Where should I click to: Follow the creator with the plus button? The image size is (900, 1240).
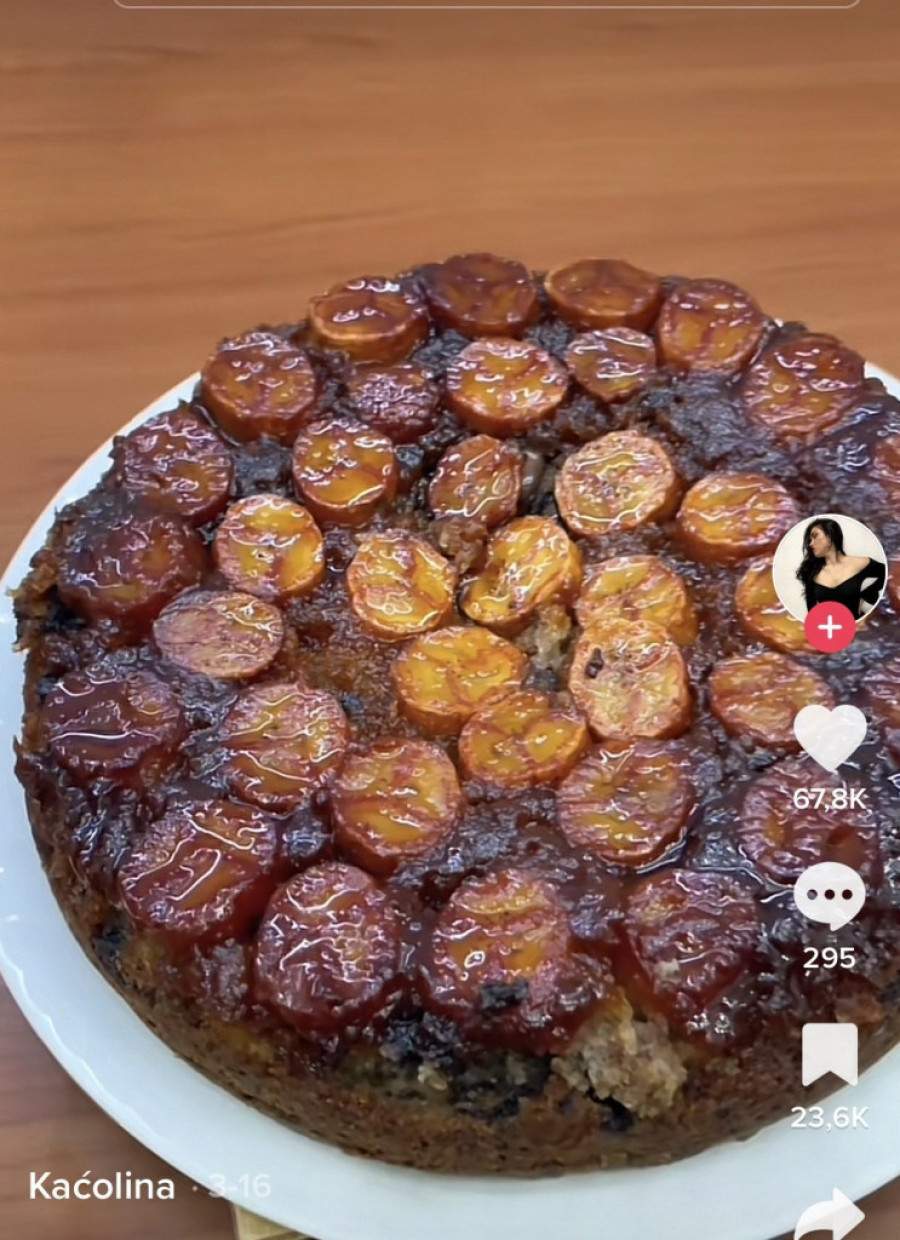pyautogui.click(x=830, y=627)
